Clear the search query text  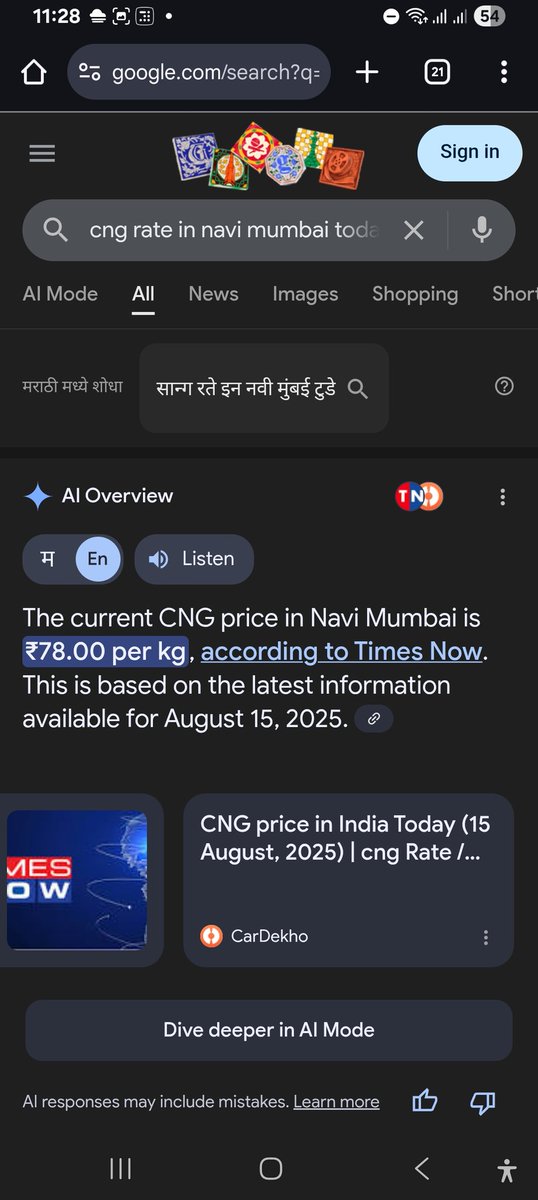pyautogui.click(x=413, y=231)
